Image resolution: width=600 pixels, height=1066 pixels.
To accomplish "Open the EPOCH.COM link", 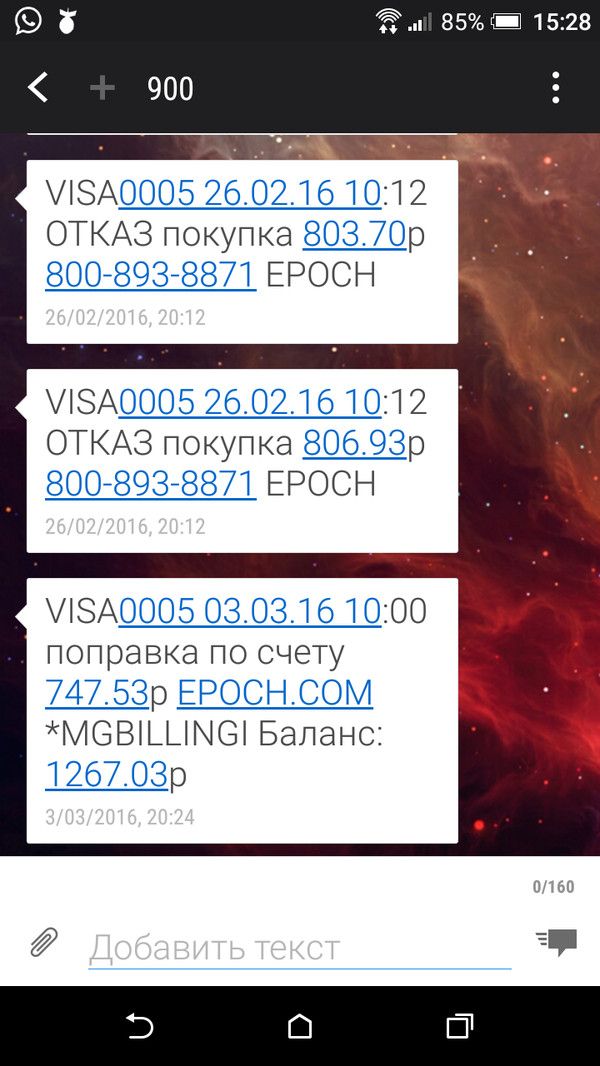I will 275,692.
